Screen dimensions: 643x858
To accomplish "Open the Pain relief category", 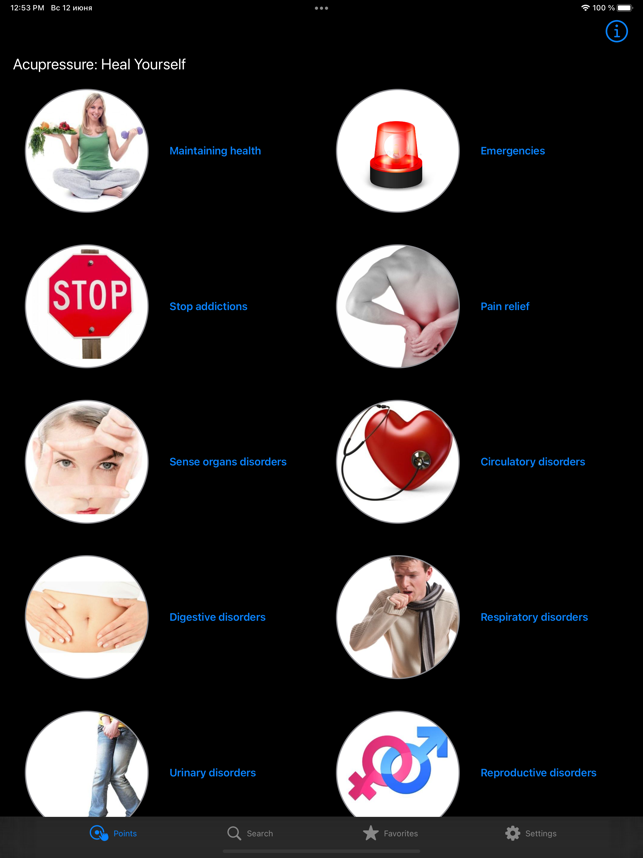I will click(x=505, y=307).
